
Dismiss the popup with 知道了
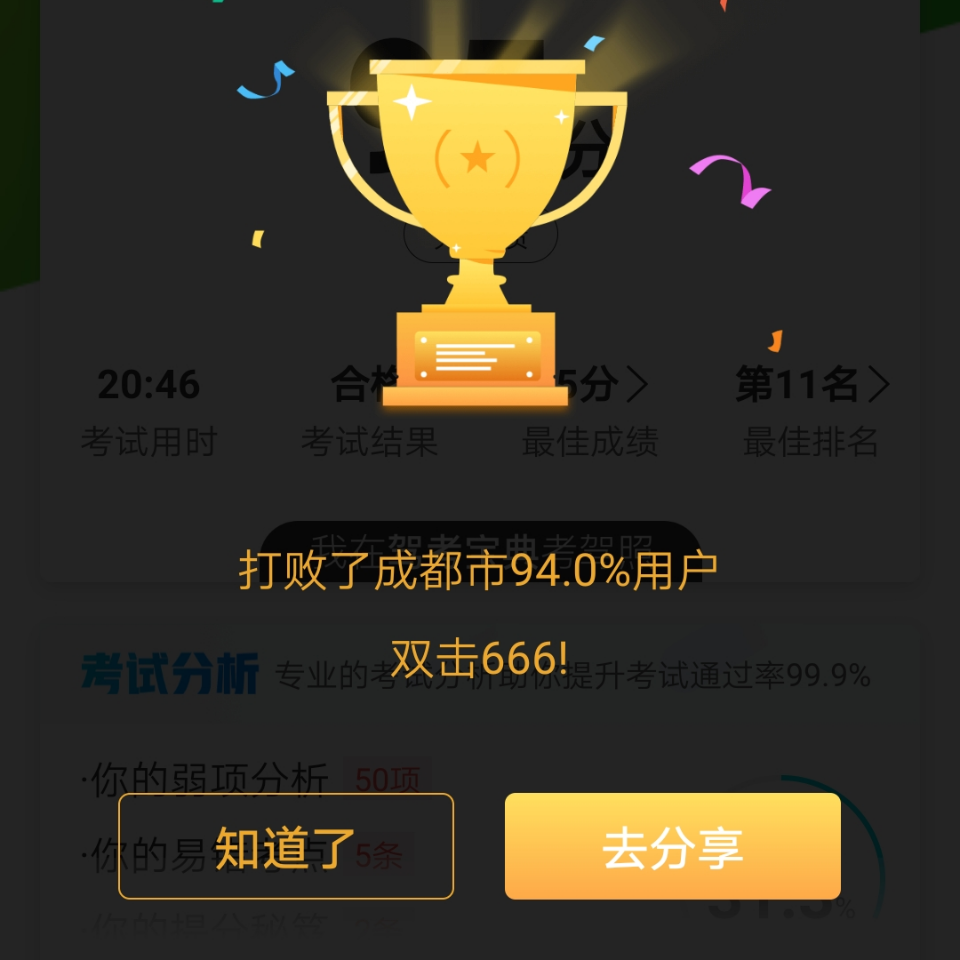(x=286, y=847)
